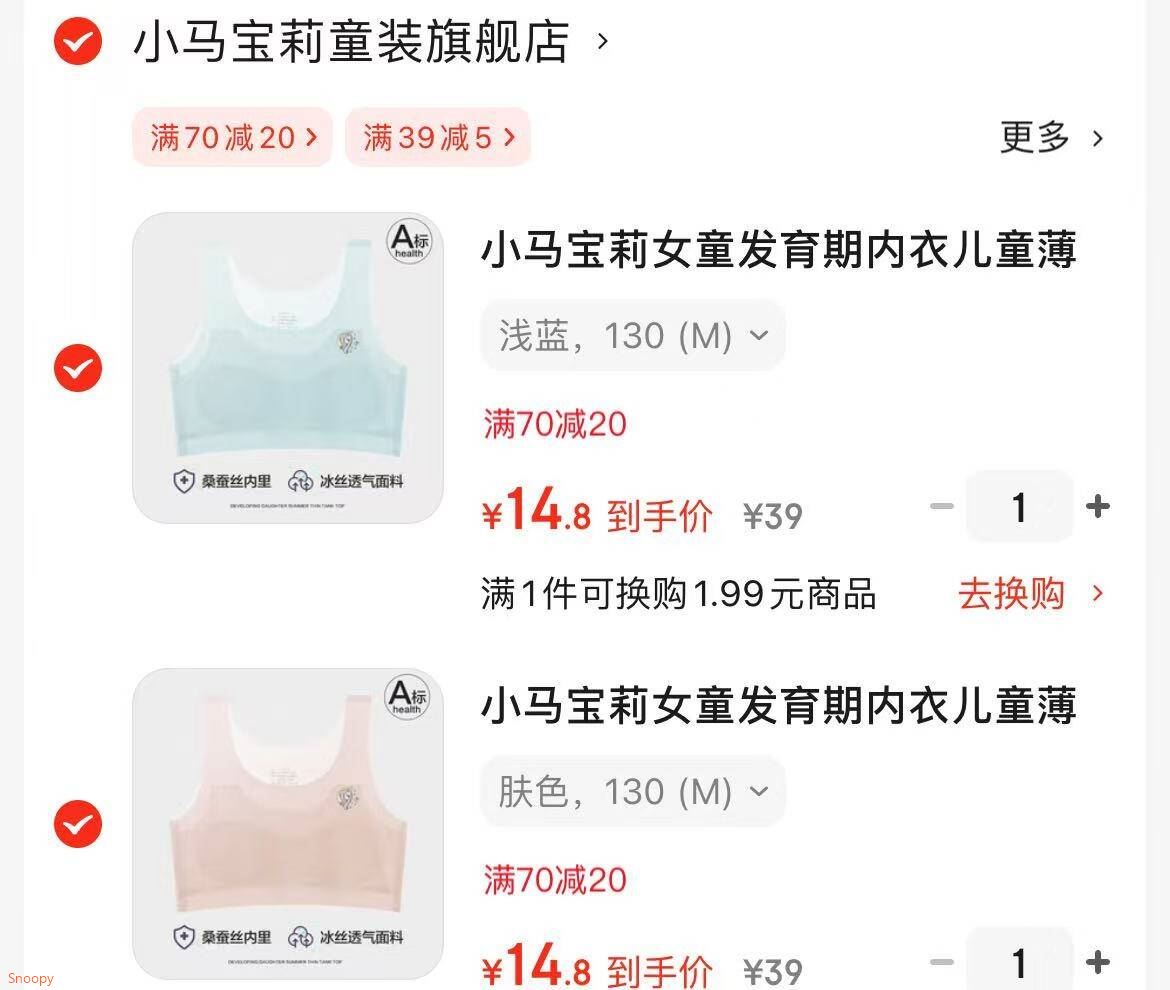Change the 浅蓝, 130 (M) variant dropdown
This screenshot has height=990, width=1170.
coord(632,336)
